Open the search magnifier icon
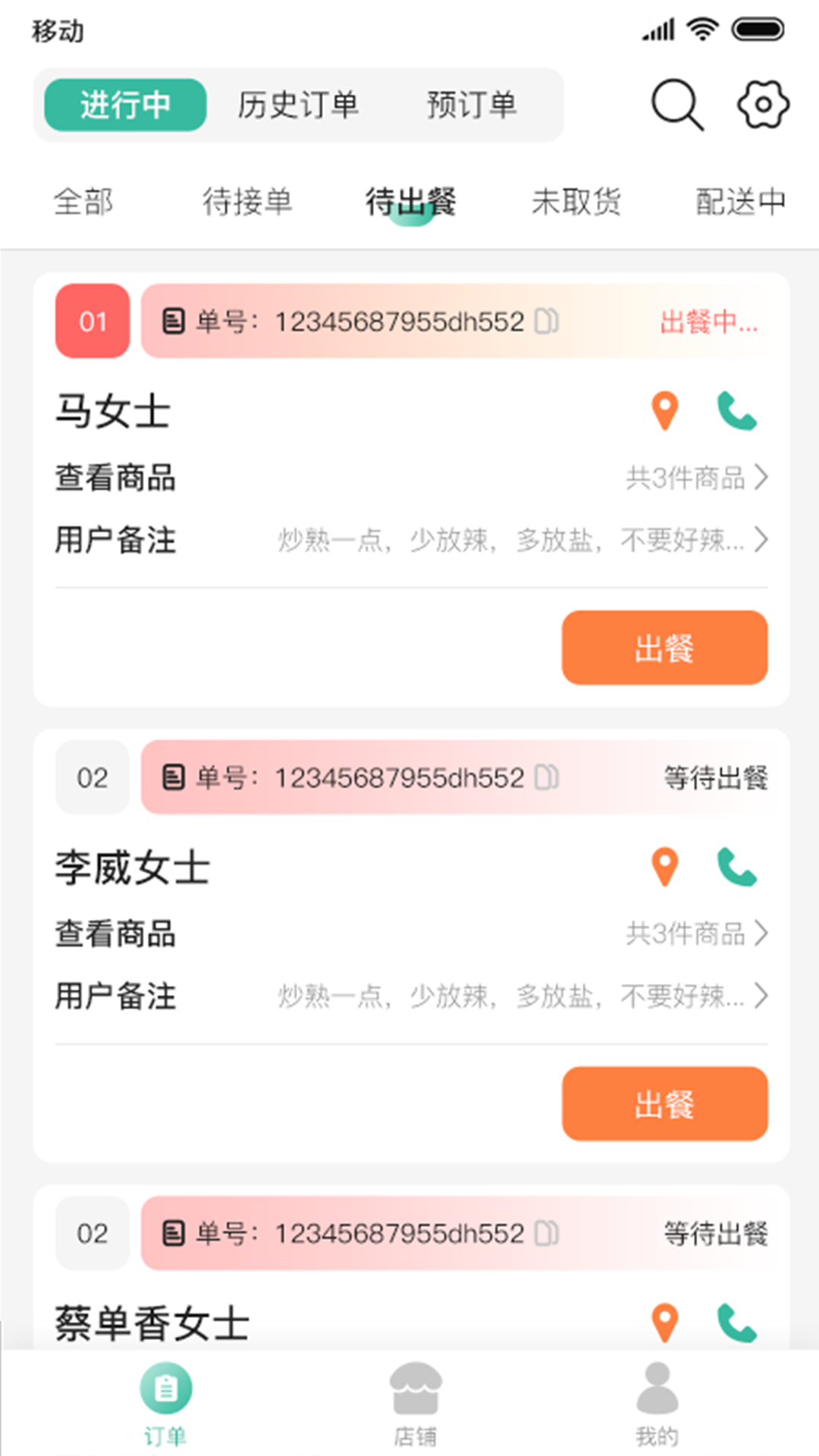The image size is (819, 1456). tap(677, 105)
